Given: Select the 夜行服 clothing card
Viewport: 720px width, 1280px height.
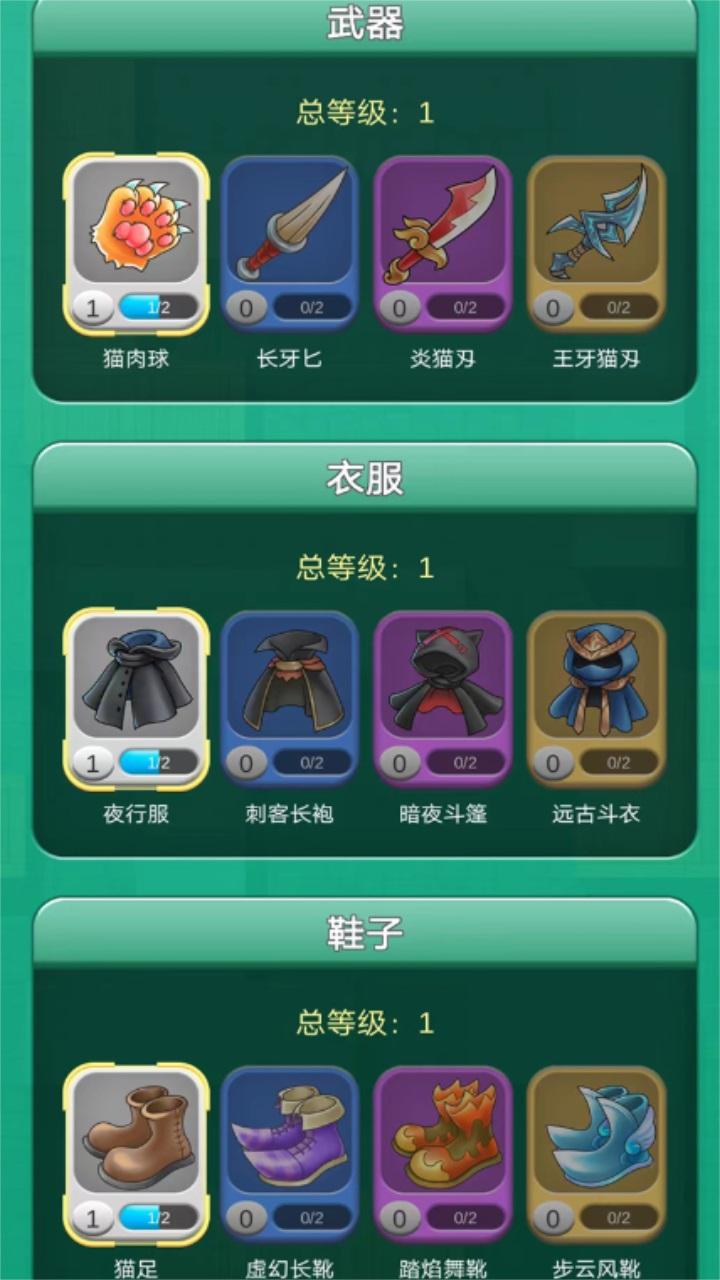Looking at the screenshot, I should 136,699.
